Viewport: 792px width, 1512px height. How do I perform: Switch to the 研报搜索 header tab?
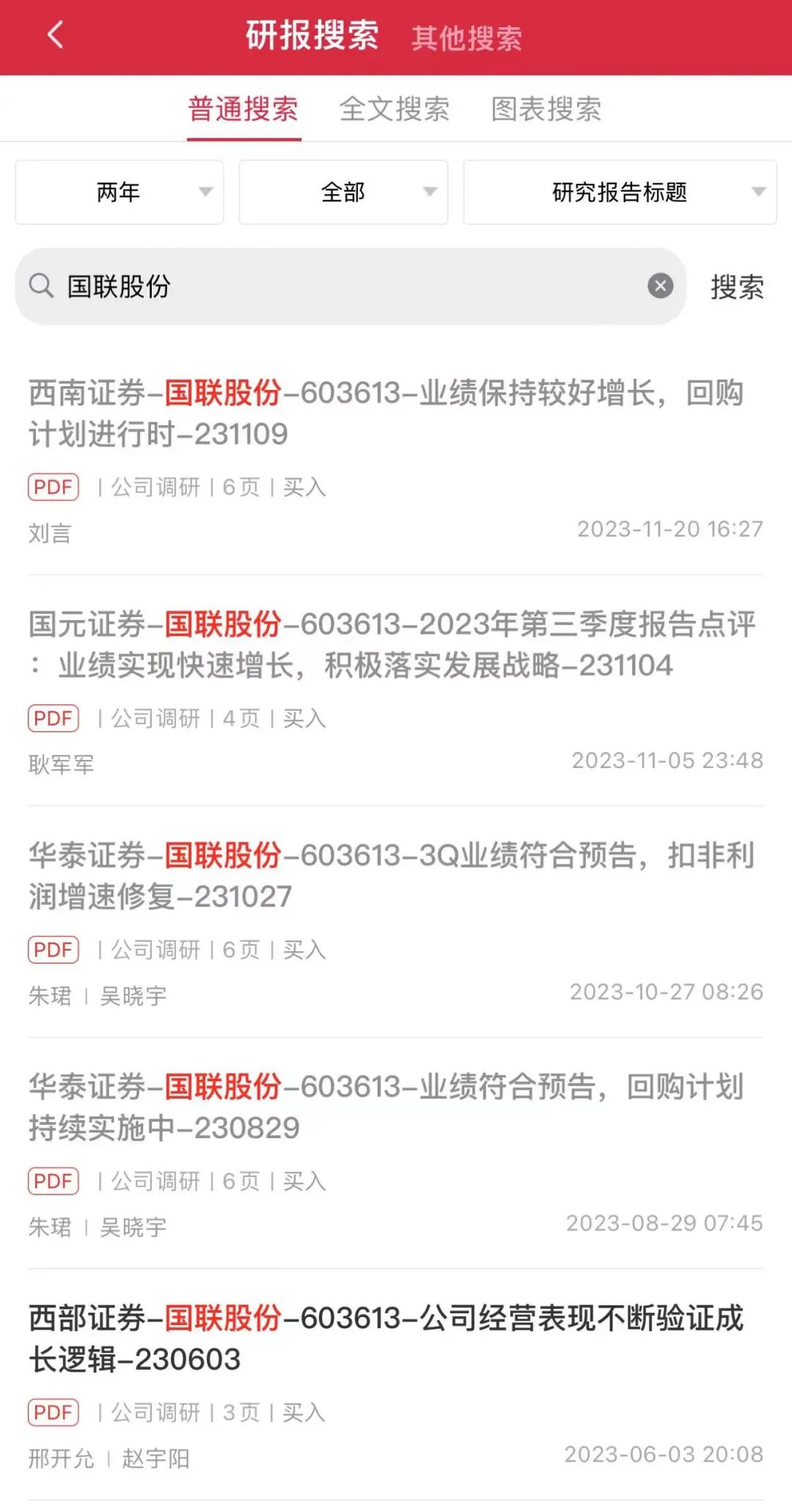(x=312, y=35)
